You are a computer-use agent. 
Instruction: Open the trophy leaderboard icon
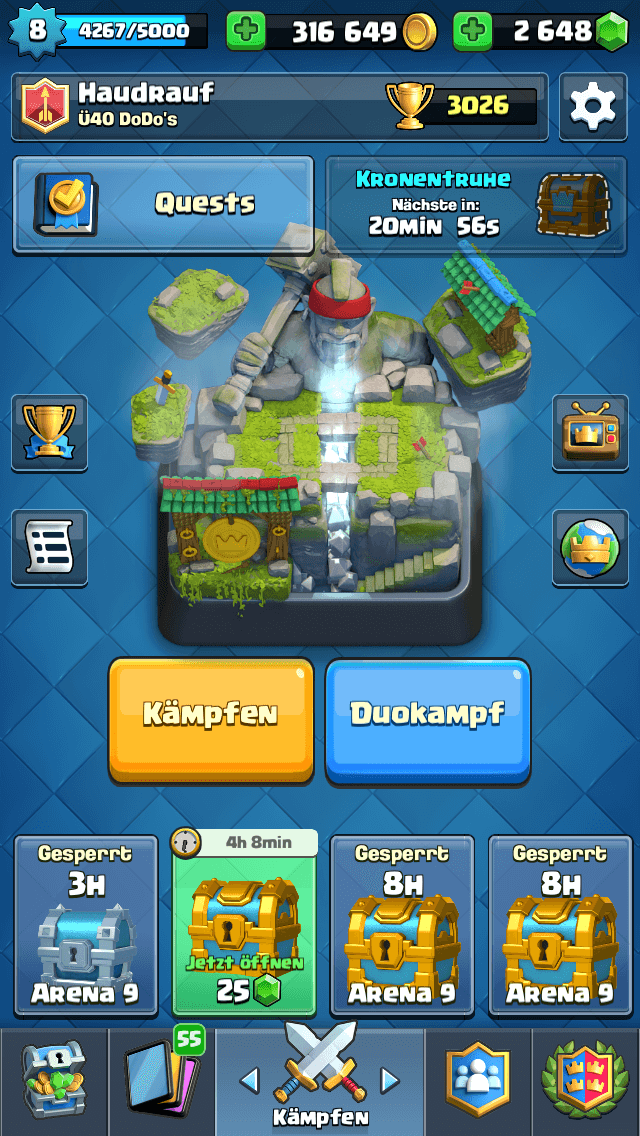point(48,432)
